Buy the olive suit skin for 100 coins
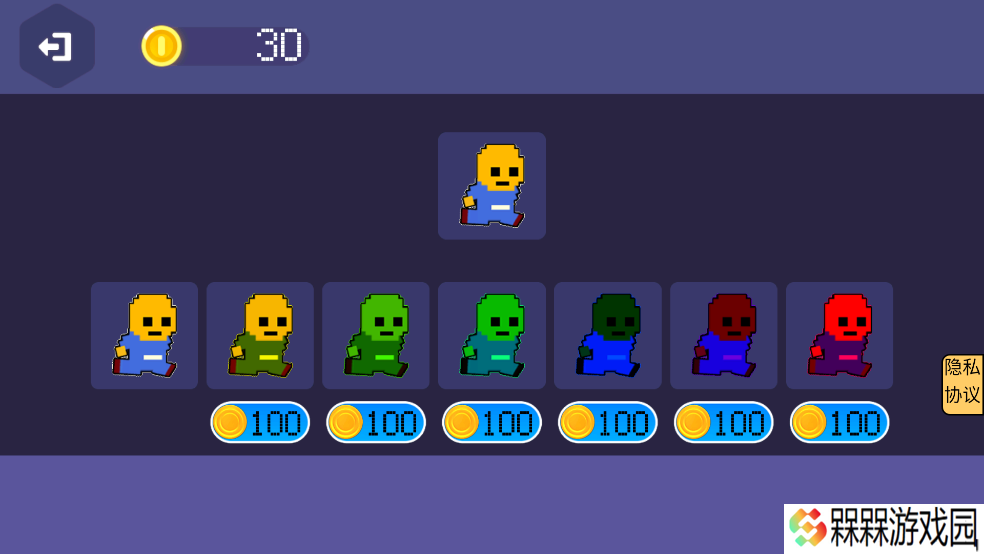The image size is (984, 554). [x=260, y=422]
